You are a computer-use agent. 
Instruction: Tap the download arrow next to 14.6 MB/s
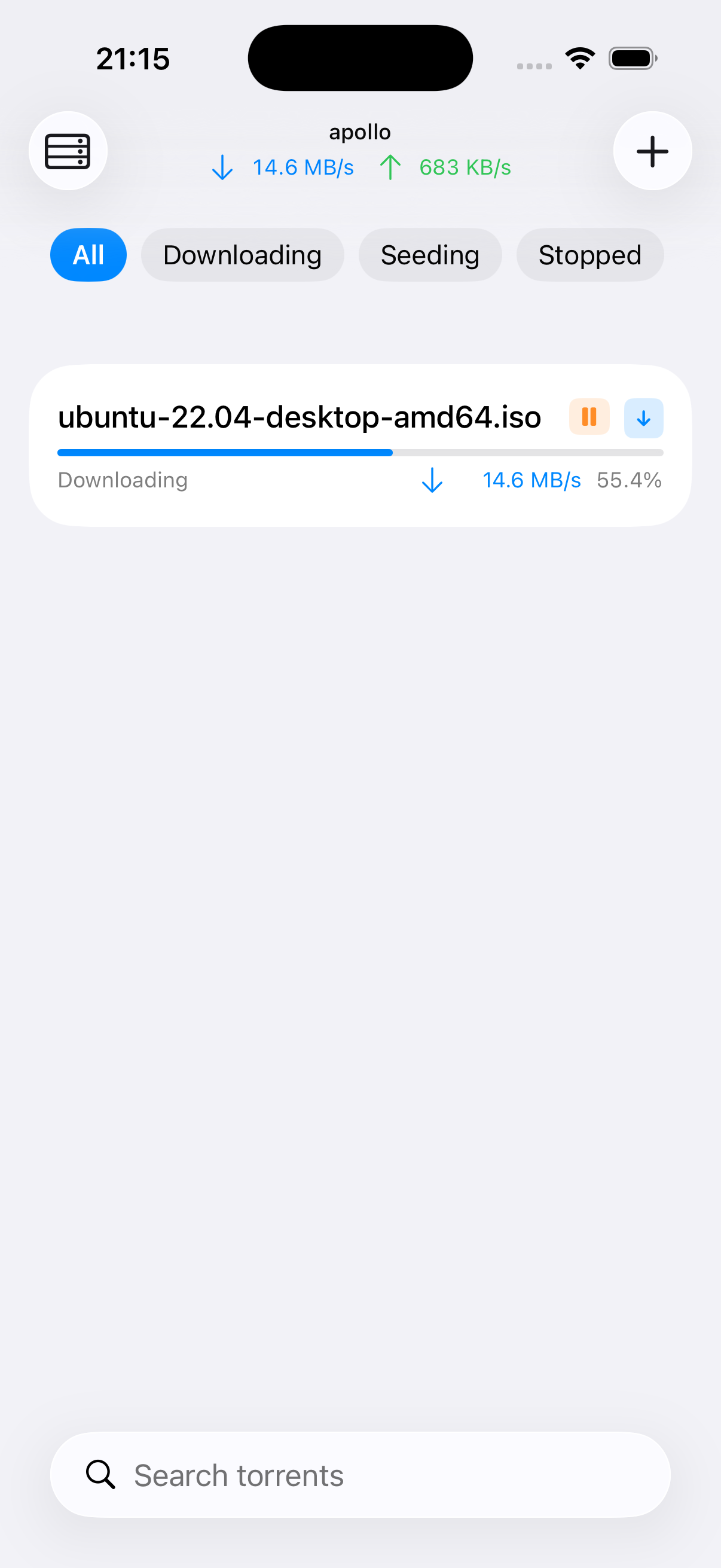point(432,480)
